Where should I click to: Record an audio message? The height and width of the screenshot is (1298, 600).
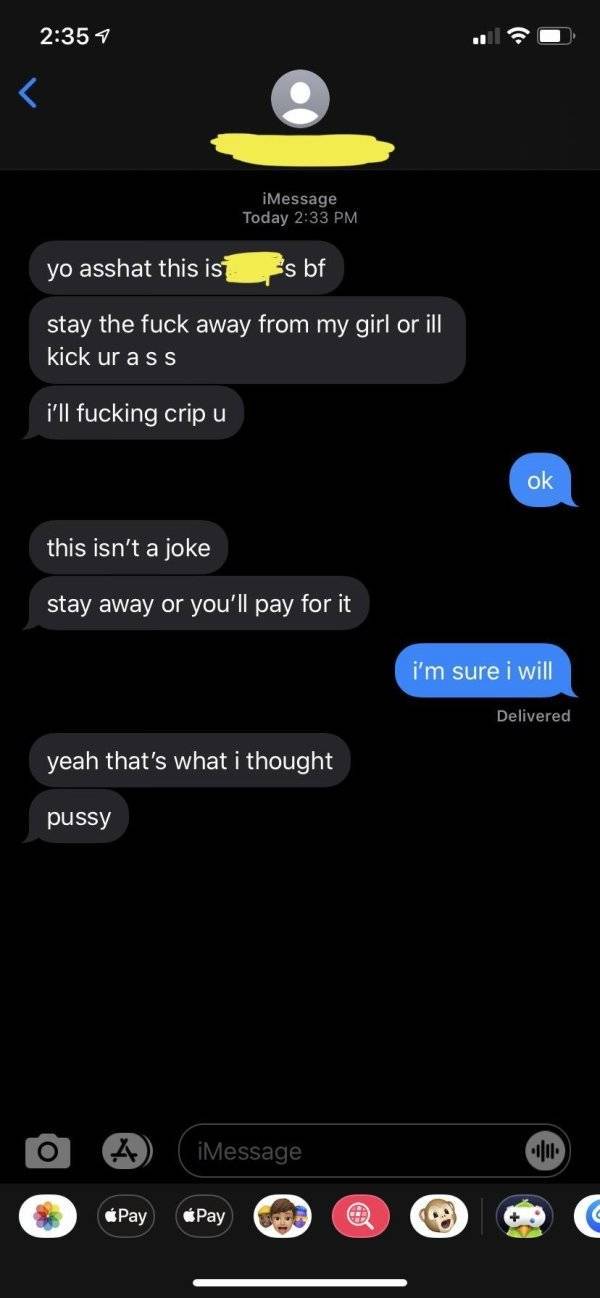click(x=546, y=1151)
